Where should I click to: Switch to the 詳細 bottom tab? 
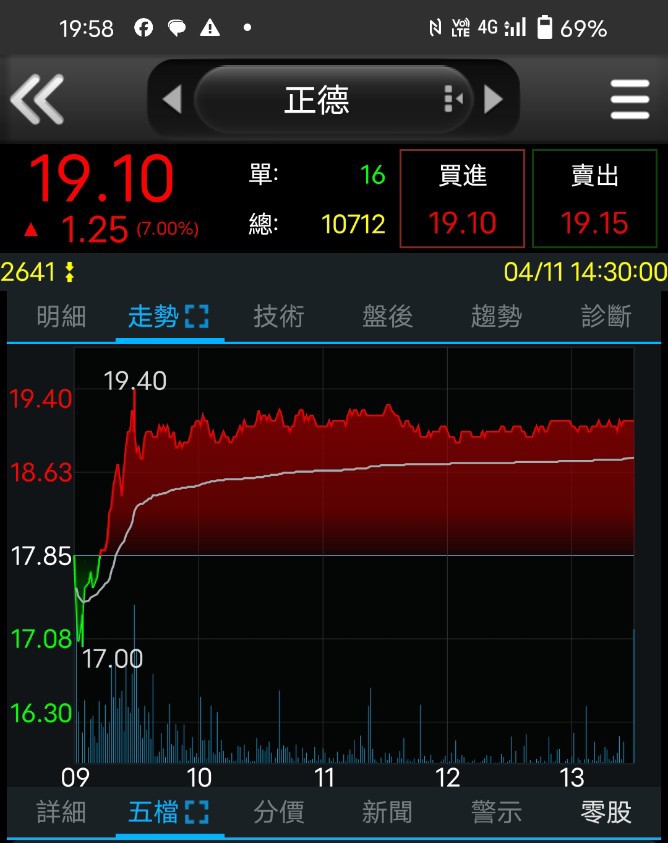(x=62, y=812)
